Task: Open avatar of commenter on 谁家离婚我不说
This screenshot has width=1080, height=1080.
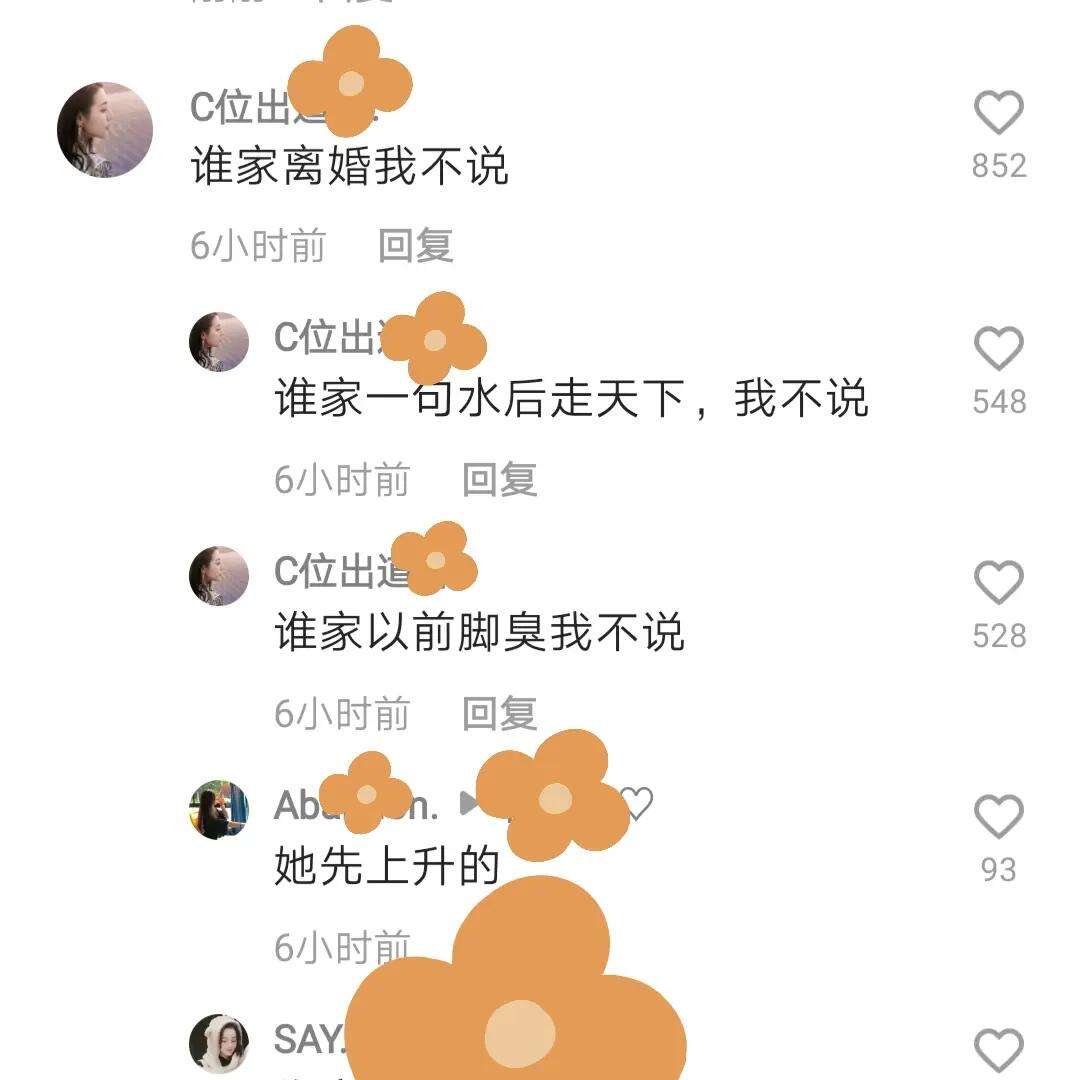Action: [105, 130]
